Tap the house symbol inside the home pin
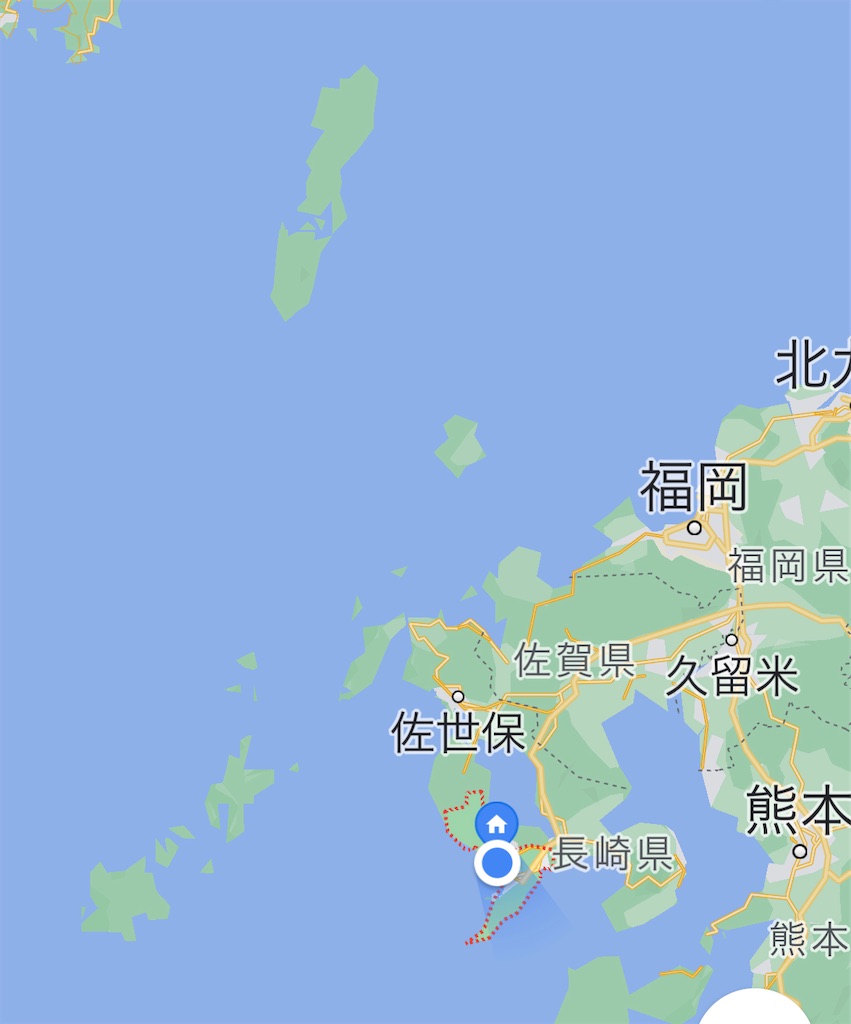This screenshot has width=851, height=1024. coord(497,825)
